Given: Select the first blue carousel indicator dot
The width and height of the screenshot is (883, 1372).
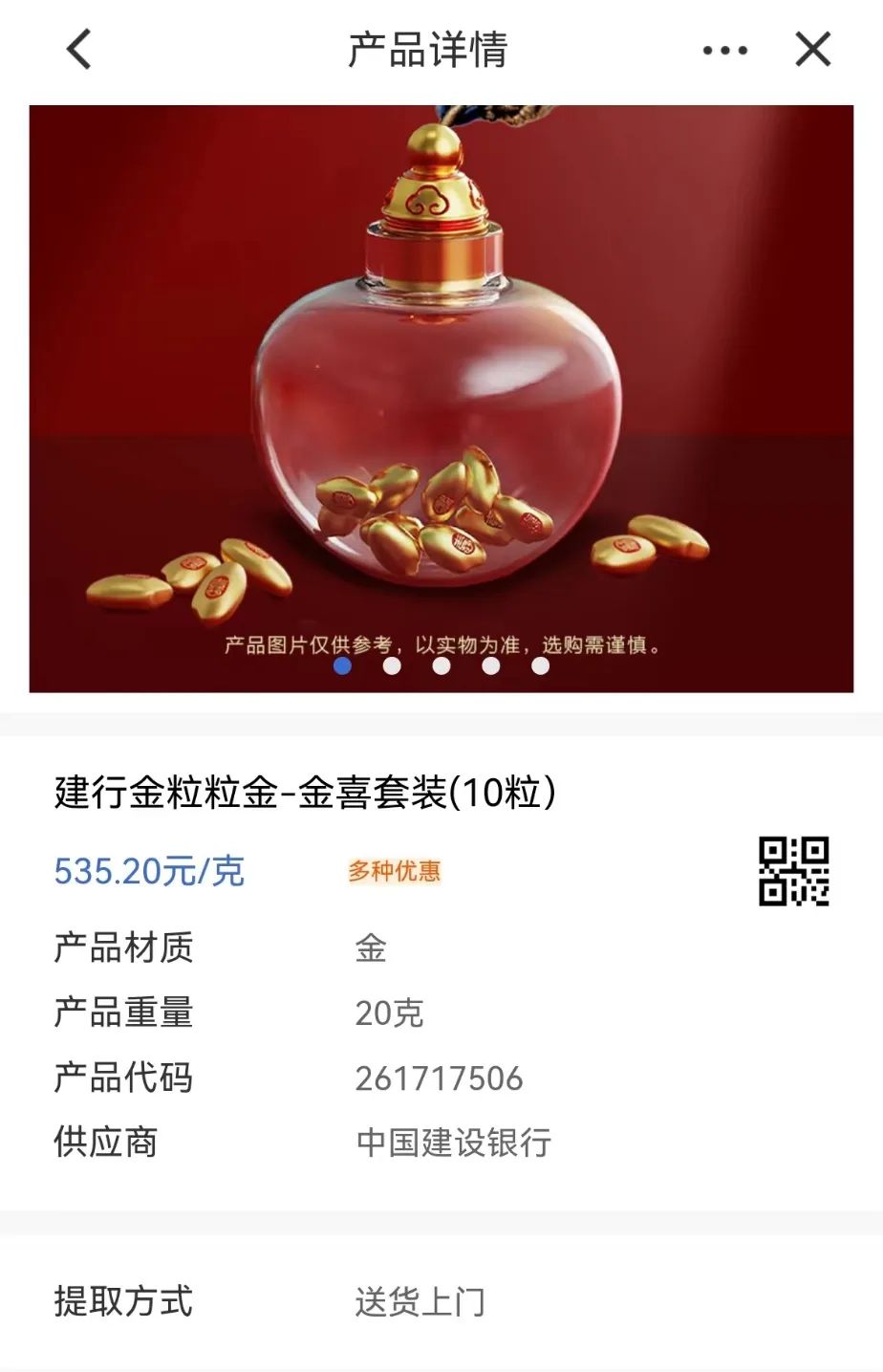Looking at the screenshot, I should pyautogui.click(x=341, y=667).
